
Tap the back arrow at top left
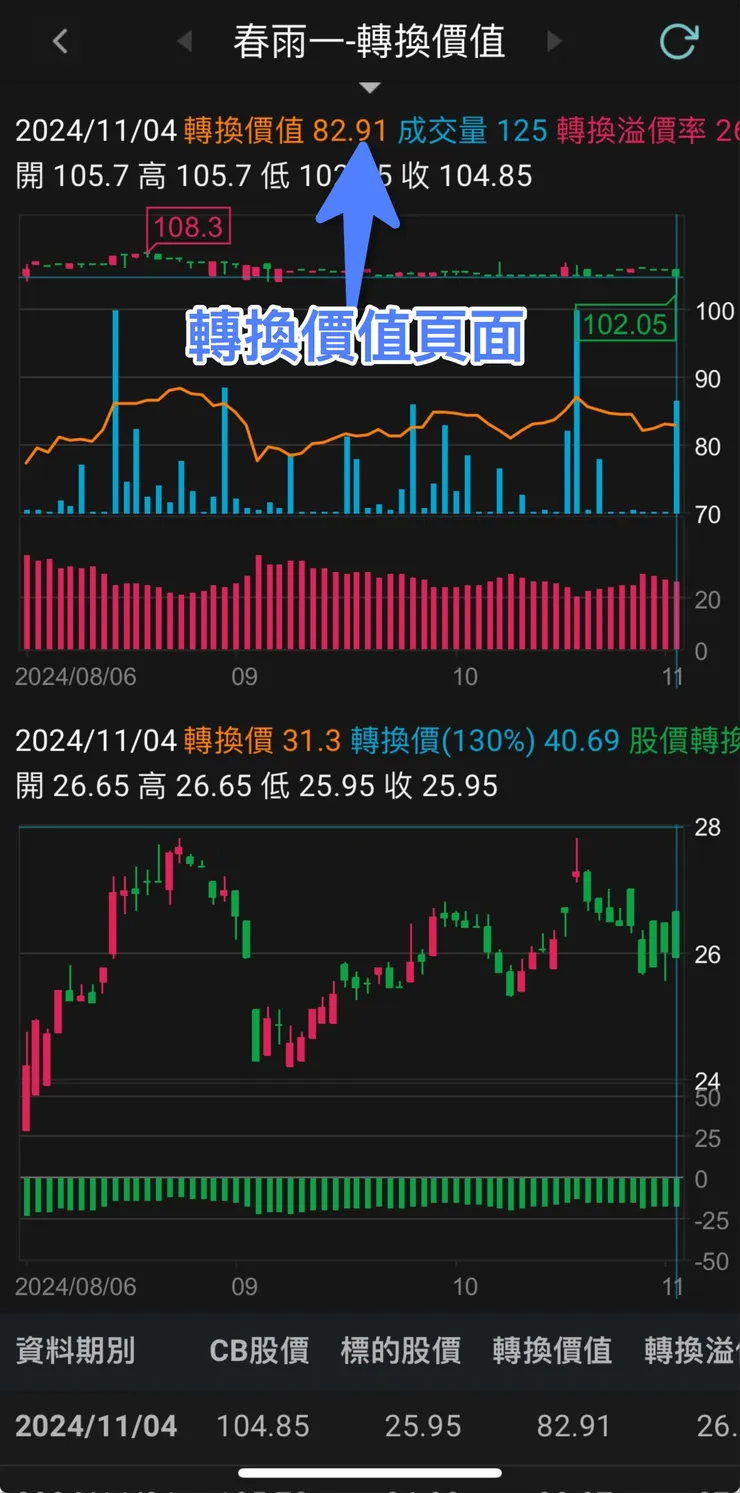(59, 41)
